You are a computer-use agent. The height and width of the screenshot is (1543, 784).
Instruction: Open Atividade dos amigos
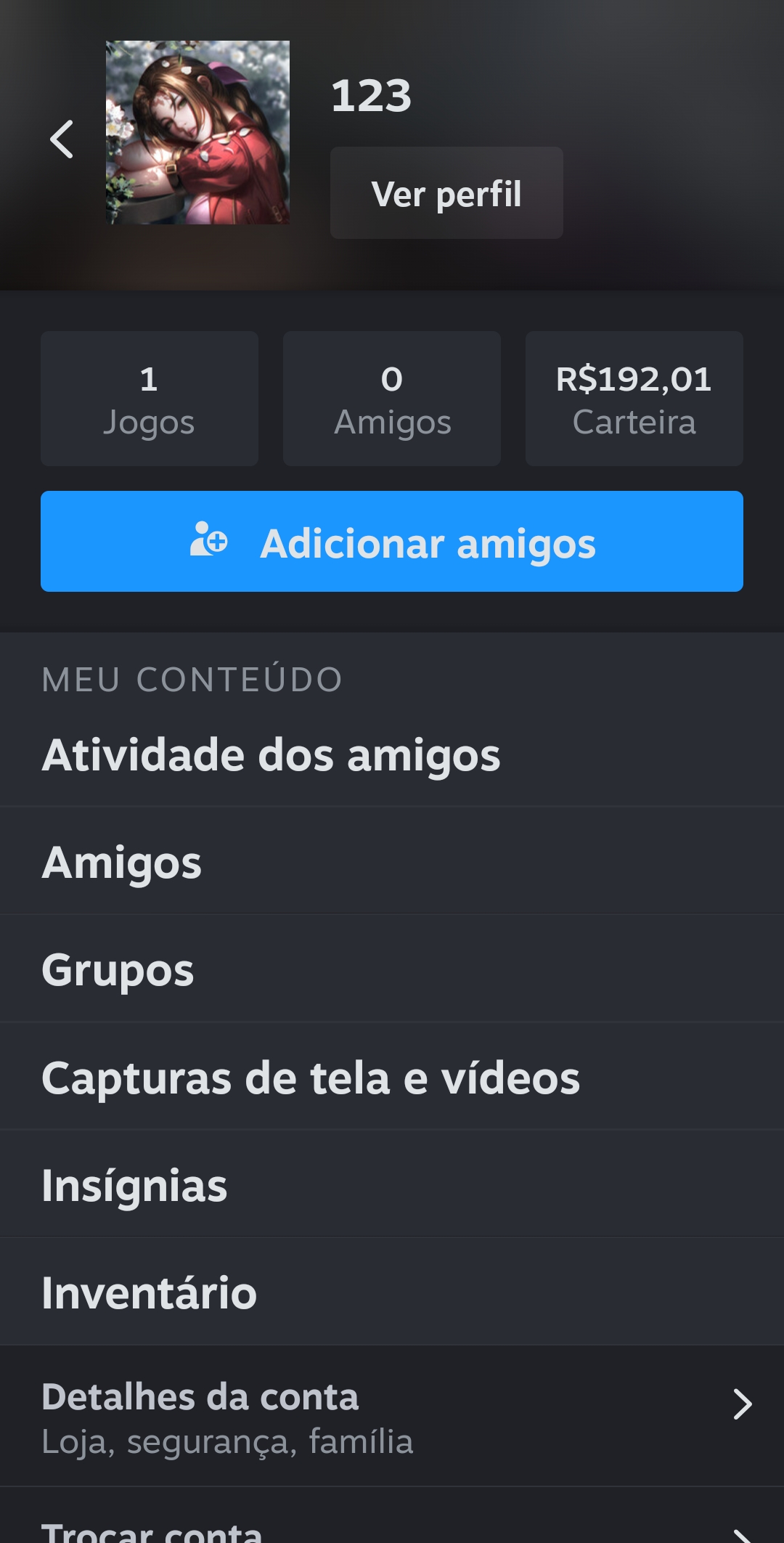(392, 754)
